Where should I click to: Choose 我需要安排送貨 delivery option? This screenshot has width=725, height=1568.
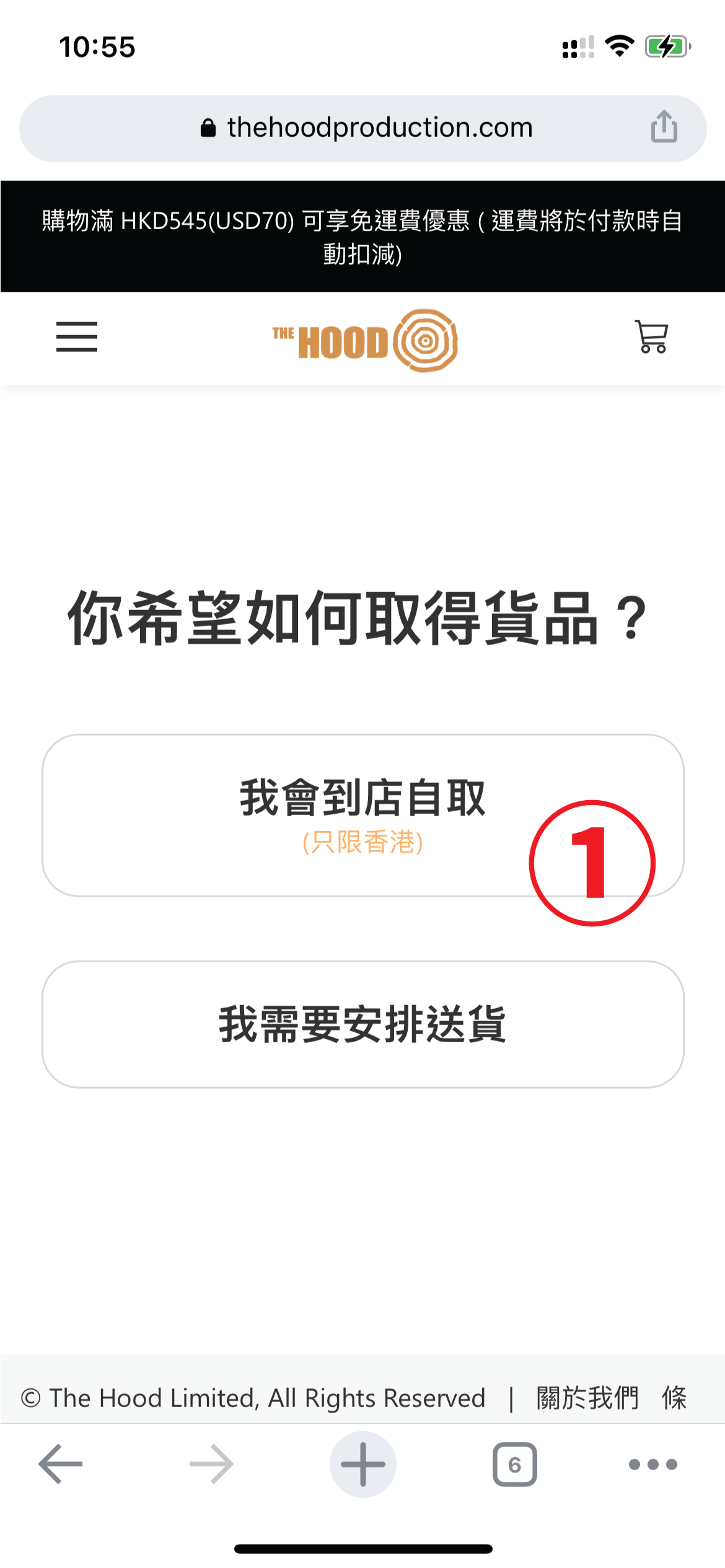pyautogui.click(x=362, y=1024)
